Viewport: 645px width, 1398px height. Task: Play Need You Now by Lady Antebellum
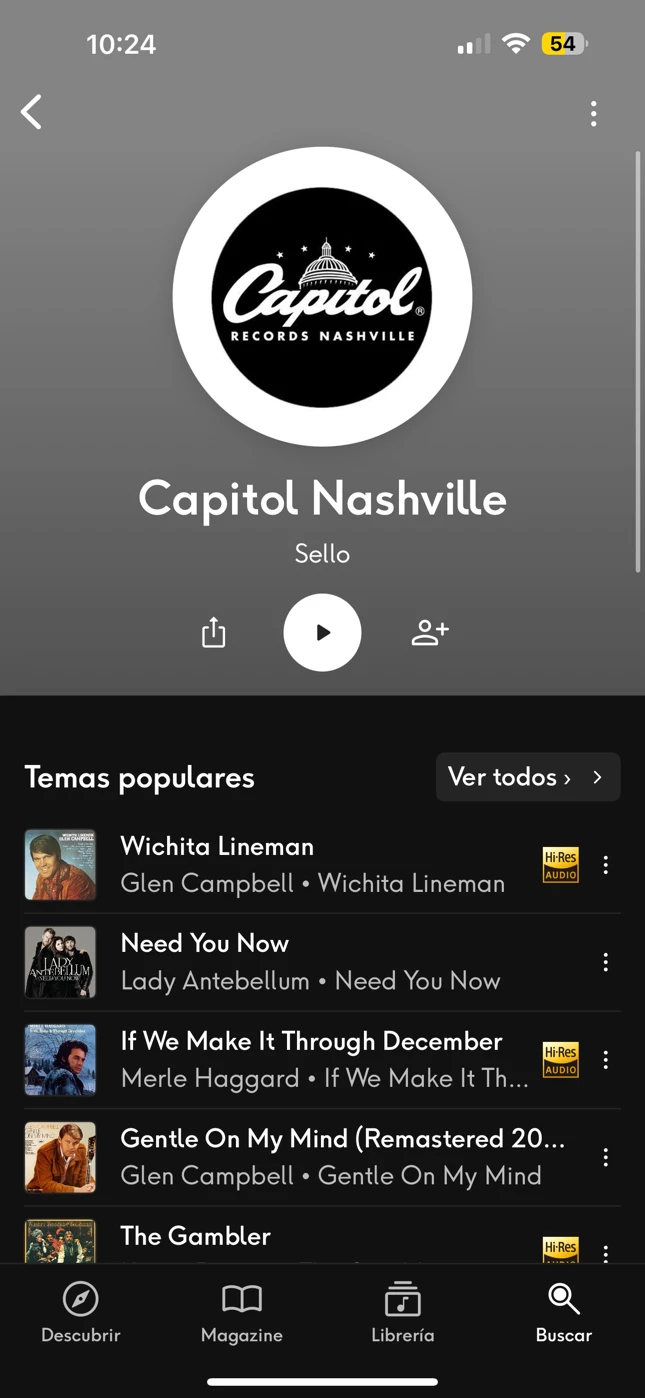[310, 962]
